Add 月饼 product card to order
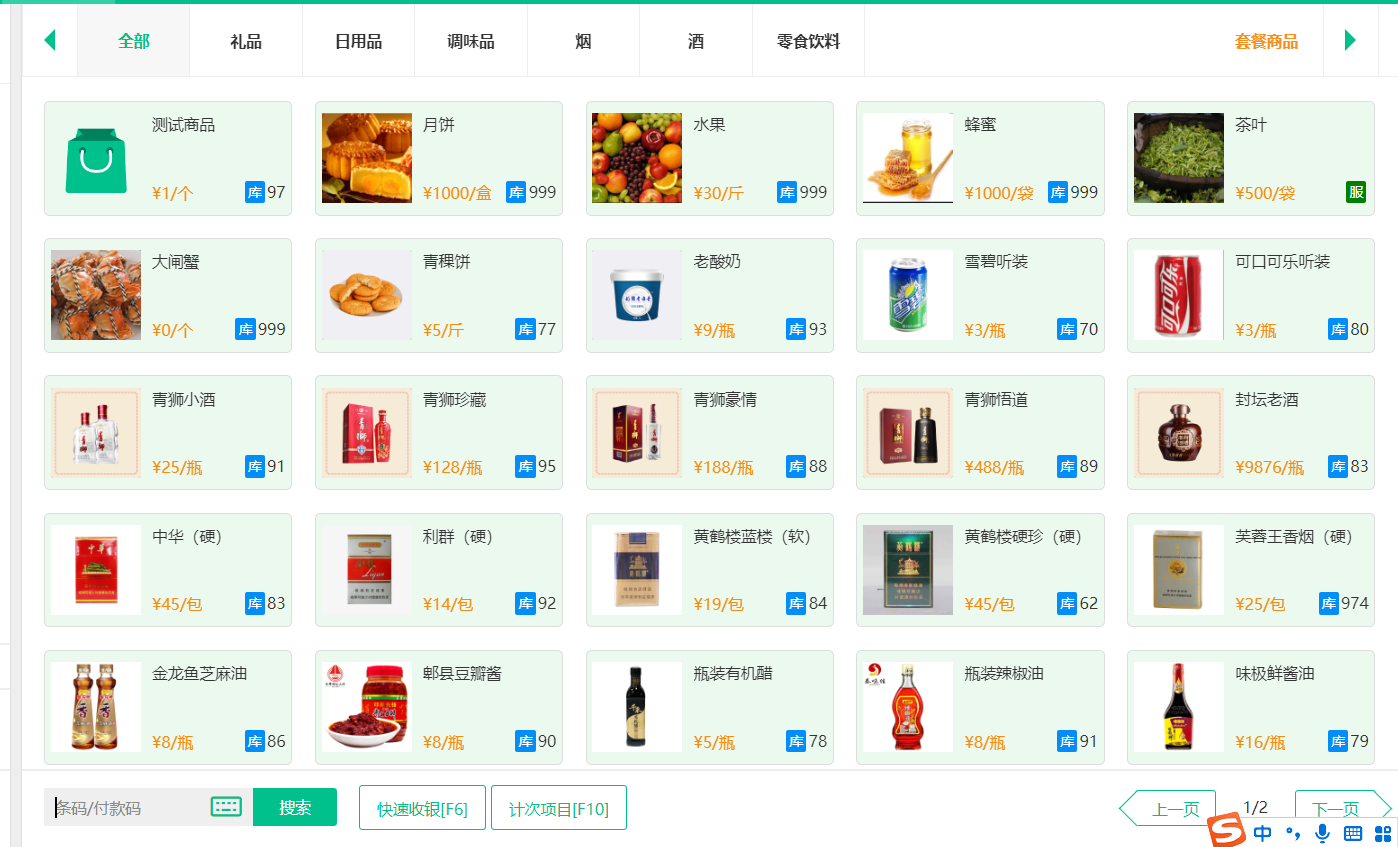1398x847 pixels. [x=438, y=158]
